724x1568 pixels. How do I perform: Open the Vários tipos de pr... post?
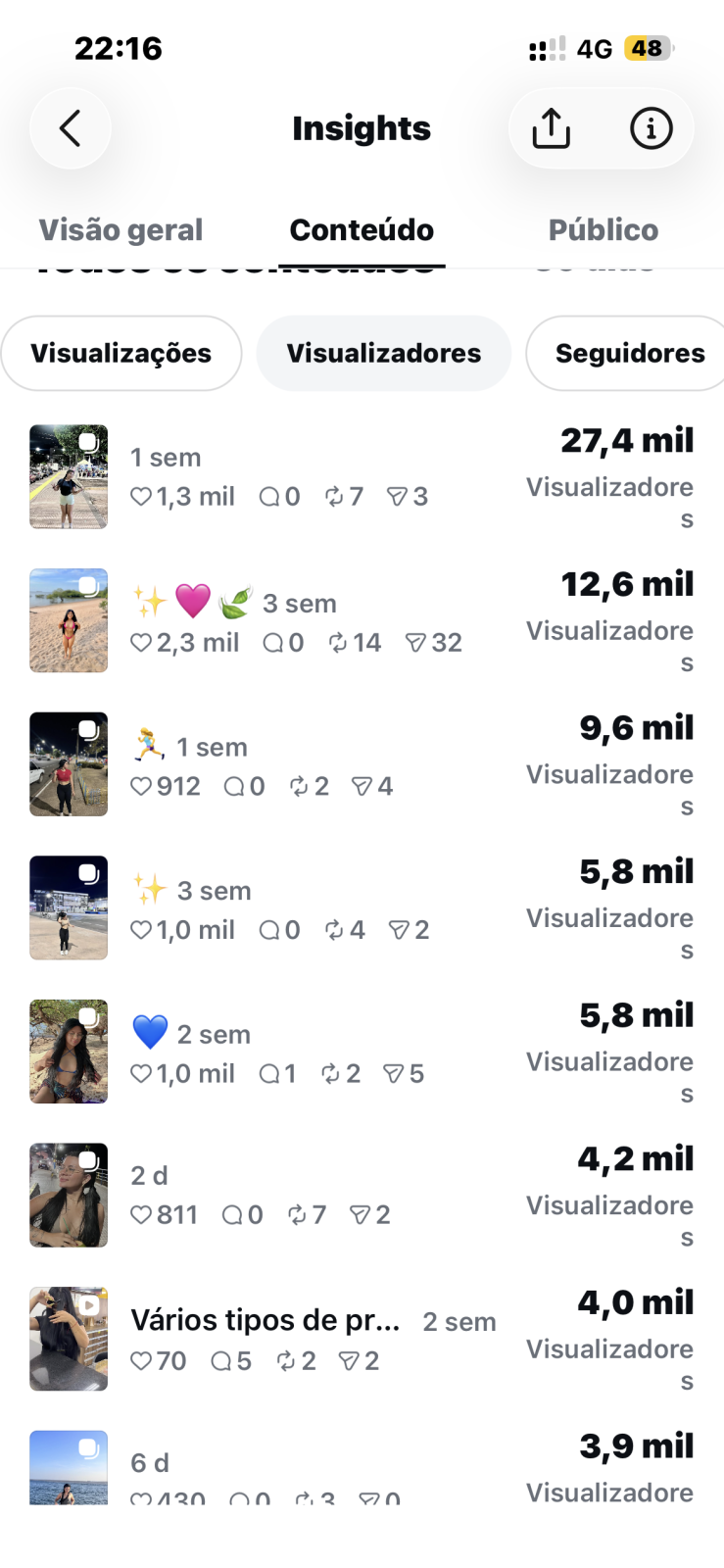coord(362,1340)
